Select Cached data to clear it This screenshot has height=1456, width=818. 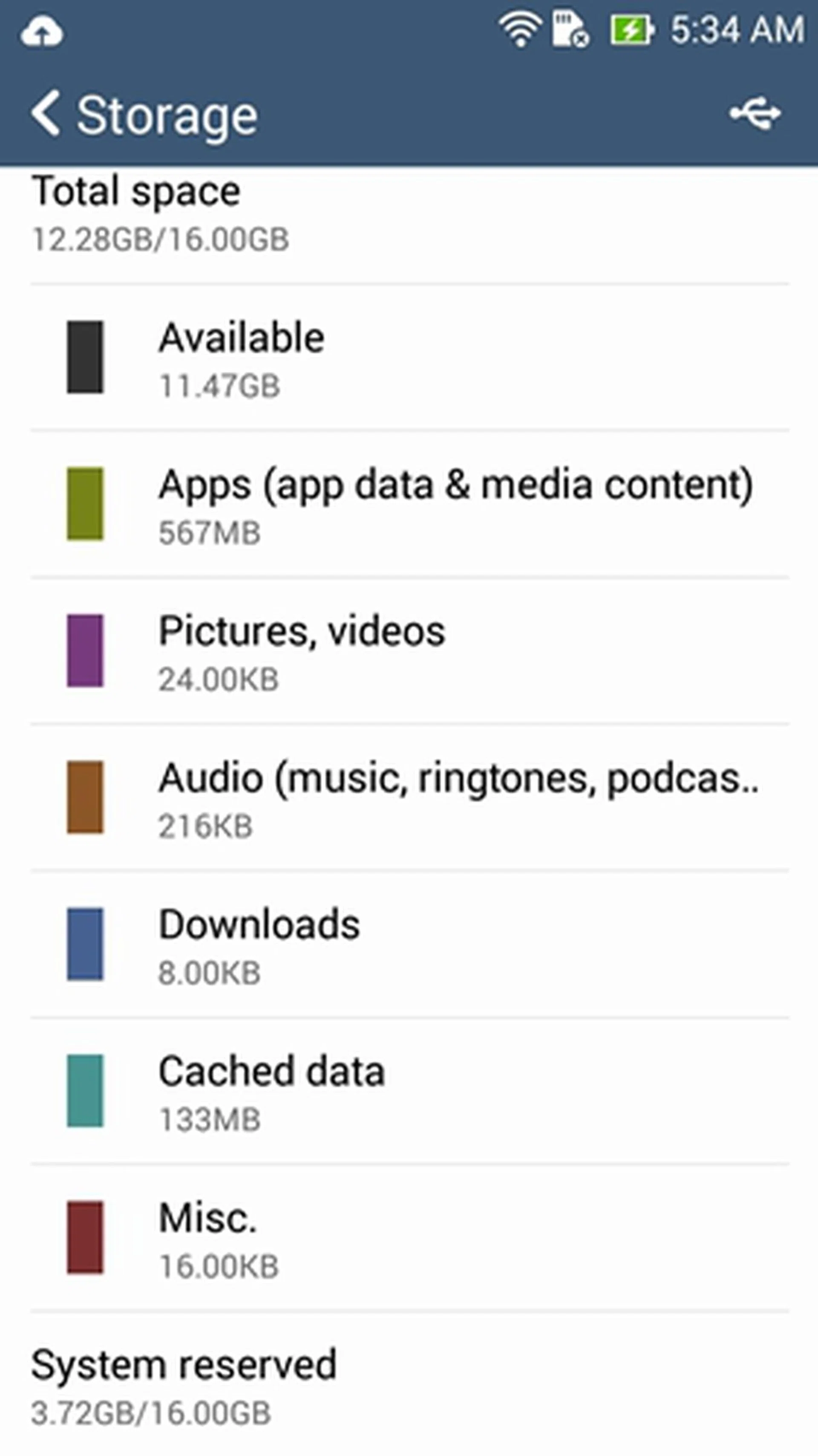click(409, 1092)
